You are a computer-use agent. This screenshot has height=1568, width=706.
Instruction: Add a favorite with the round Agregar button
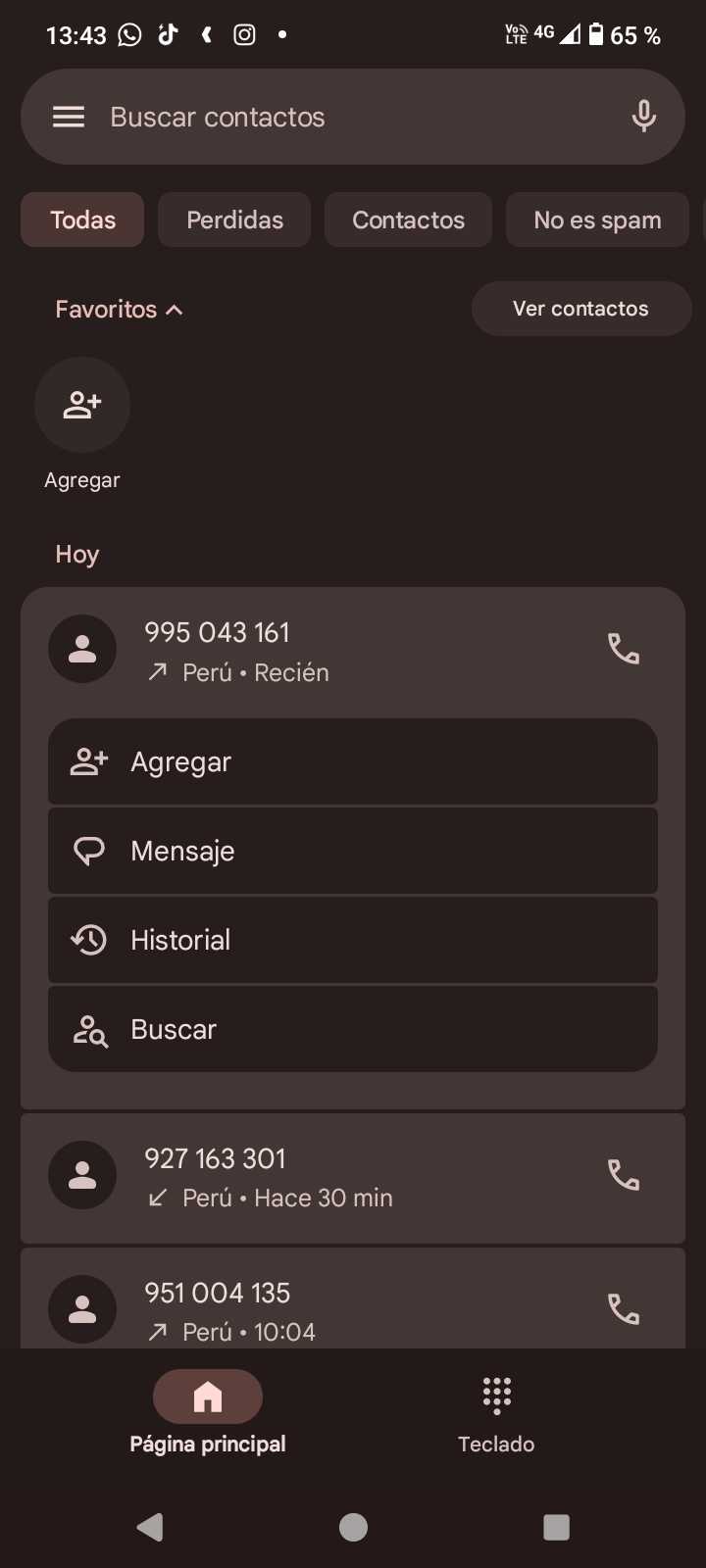point(82,405)
